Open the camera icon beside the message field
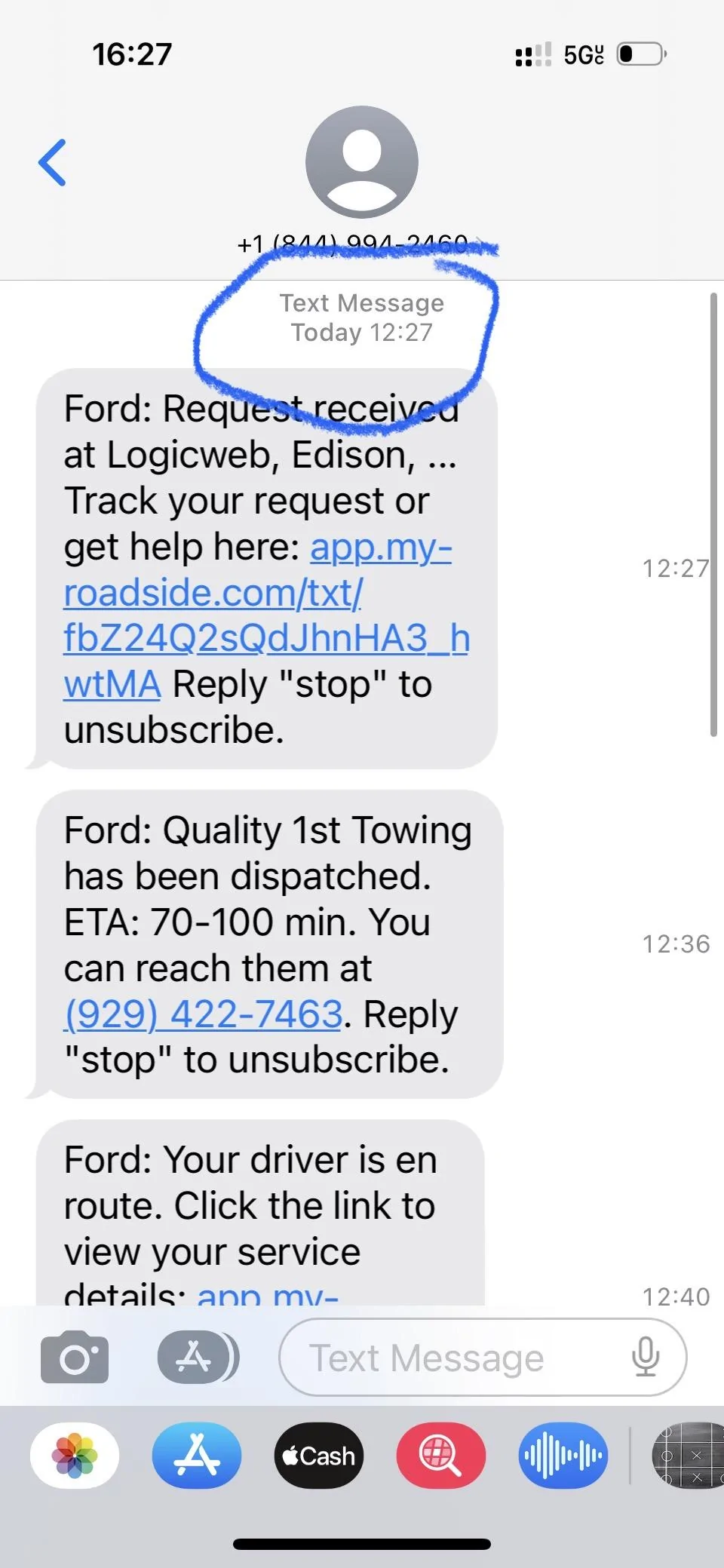Viewport: 724px width, 1568px height. point(74,1357)
